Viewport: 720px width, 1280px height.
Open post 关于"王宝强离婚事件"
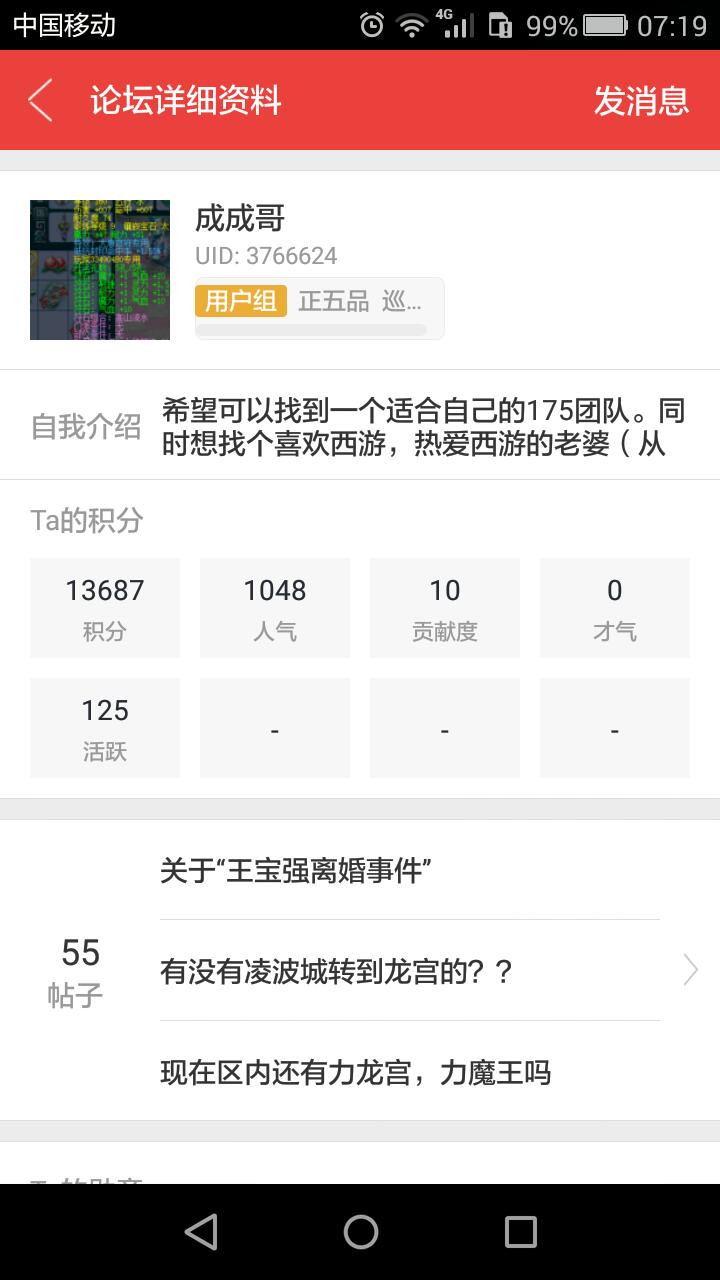point(296,871)
